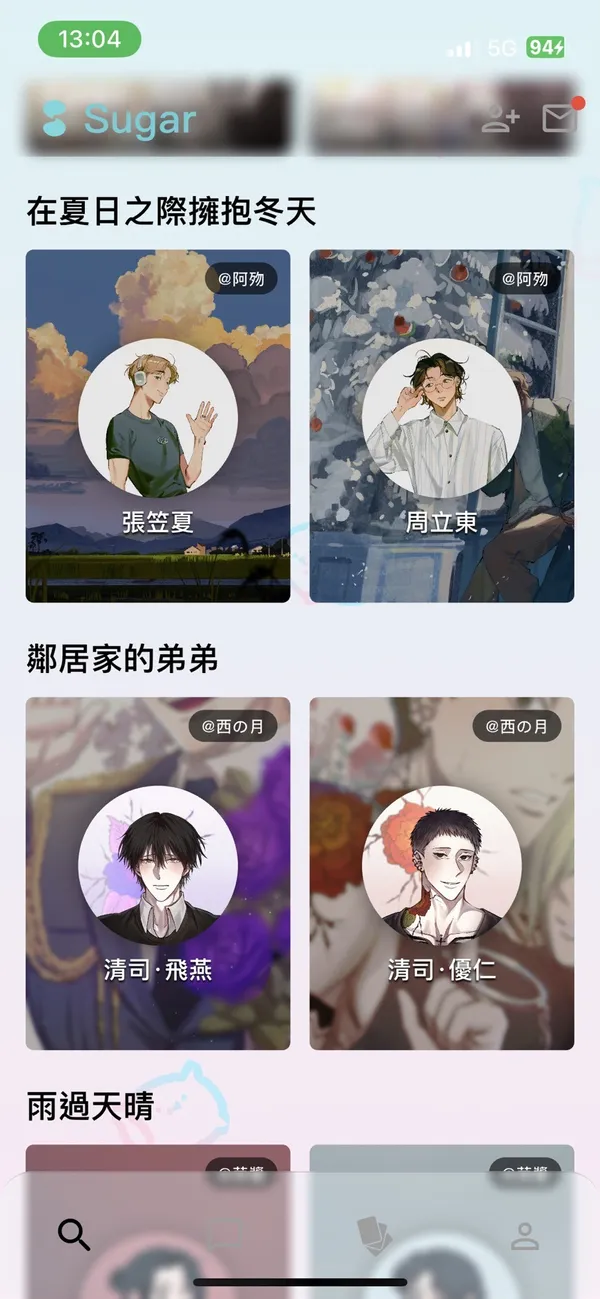Select the search tab in bottom bar
600x1299 pixels.
click(74, 1235)
